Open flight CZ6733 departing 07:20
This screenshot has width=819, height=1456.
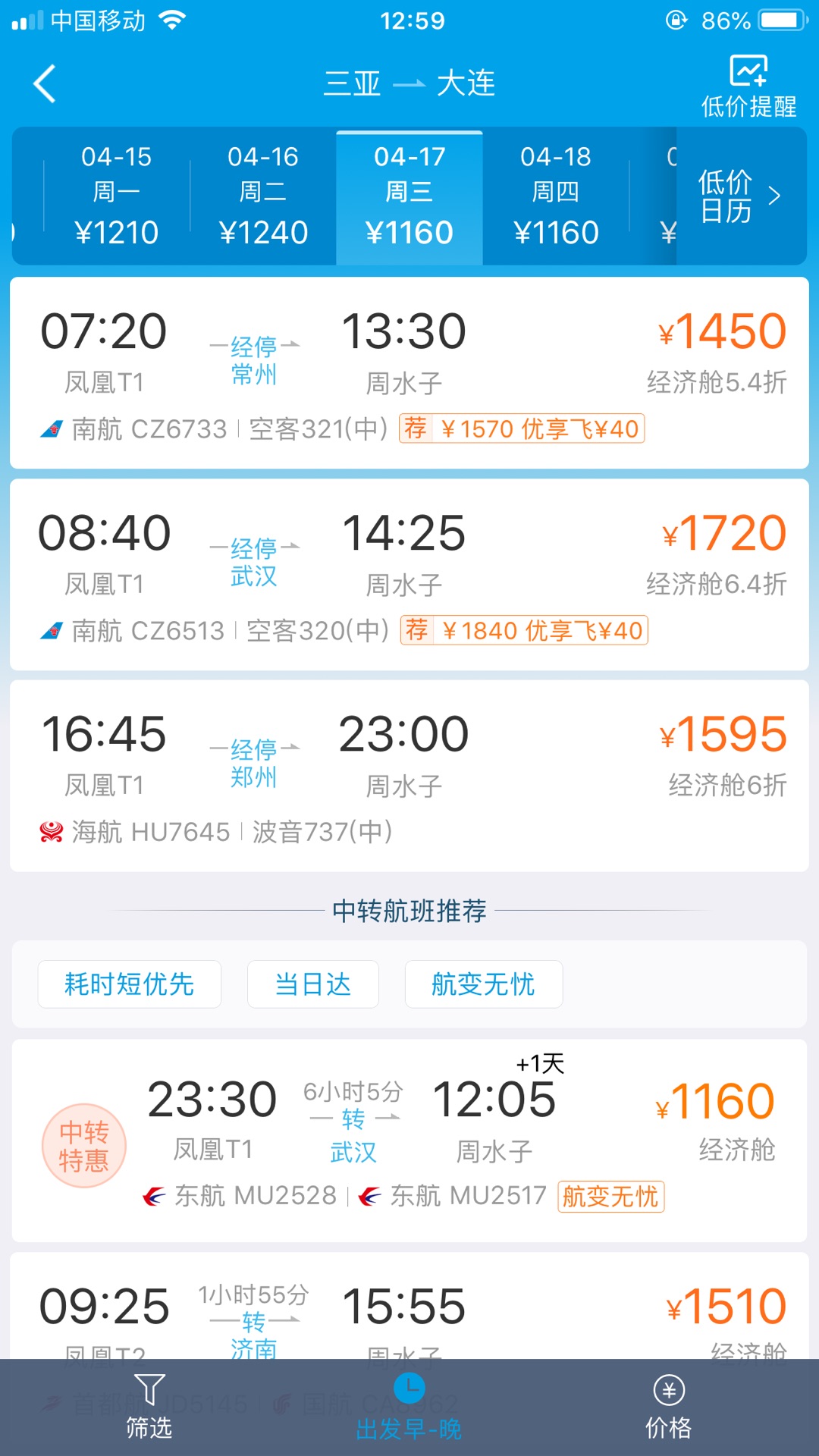[409, 372]
